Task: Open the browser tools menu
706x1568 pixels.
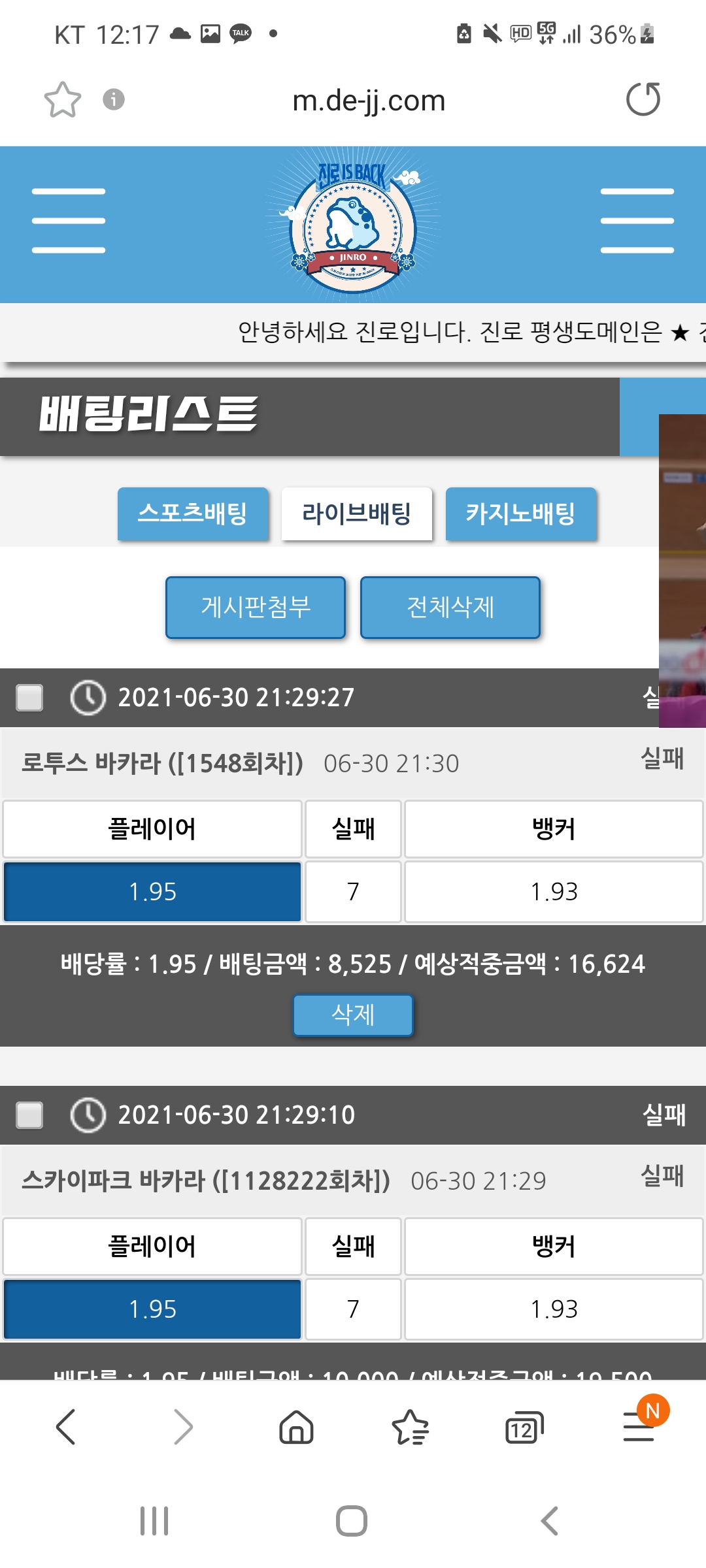Action: [x=639, y=1426]
